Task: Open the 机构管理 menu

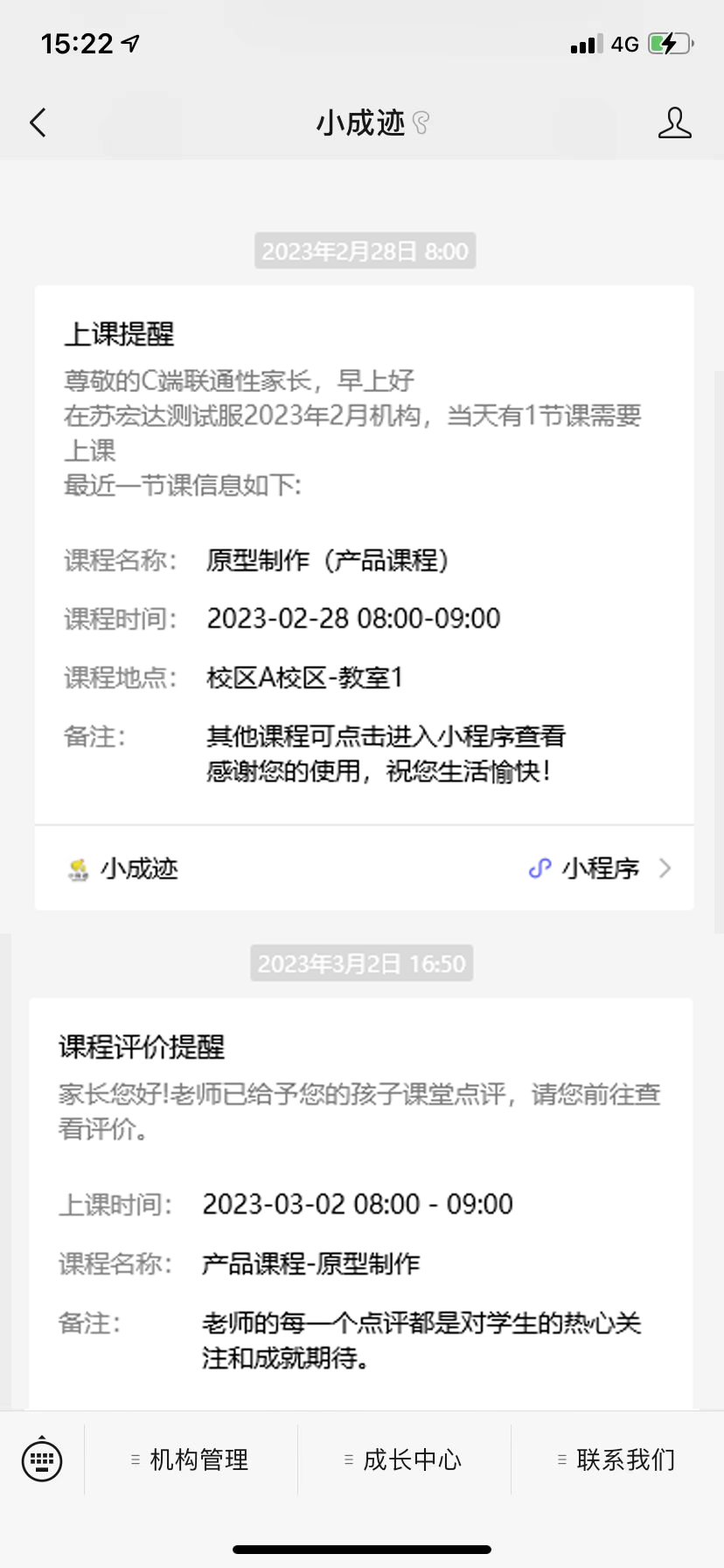Action: coord(191,1459)
